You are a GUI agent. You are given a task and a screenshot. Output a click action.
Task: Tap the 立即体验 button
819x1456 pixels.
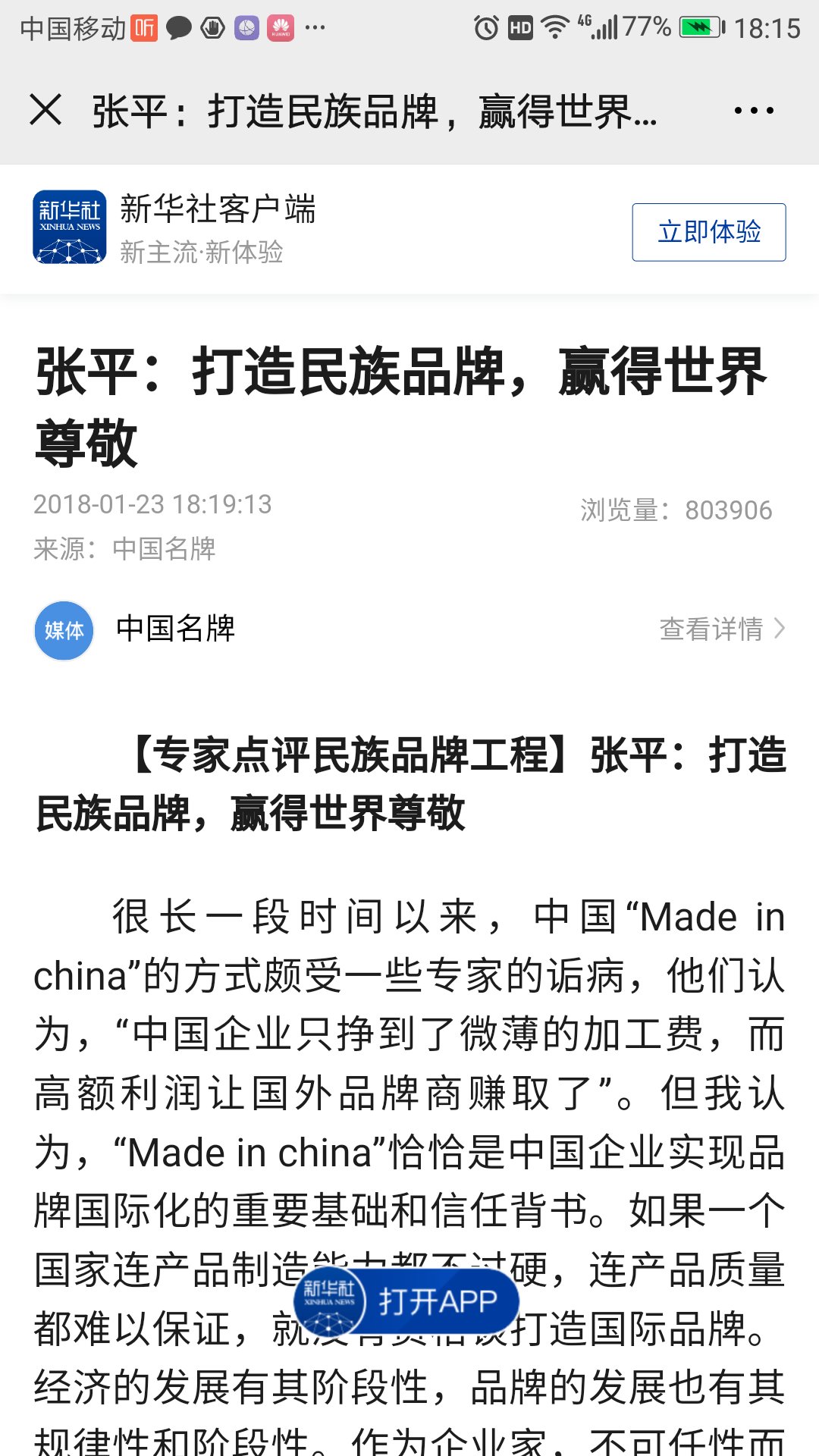point(709,232)
